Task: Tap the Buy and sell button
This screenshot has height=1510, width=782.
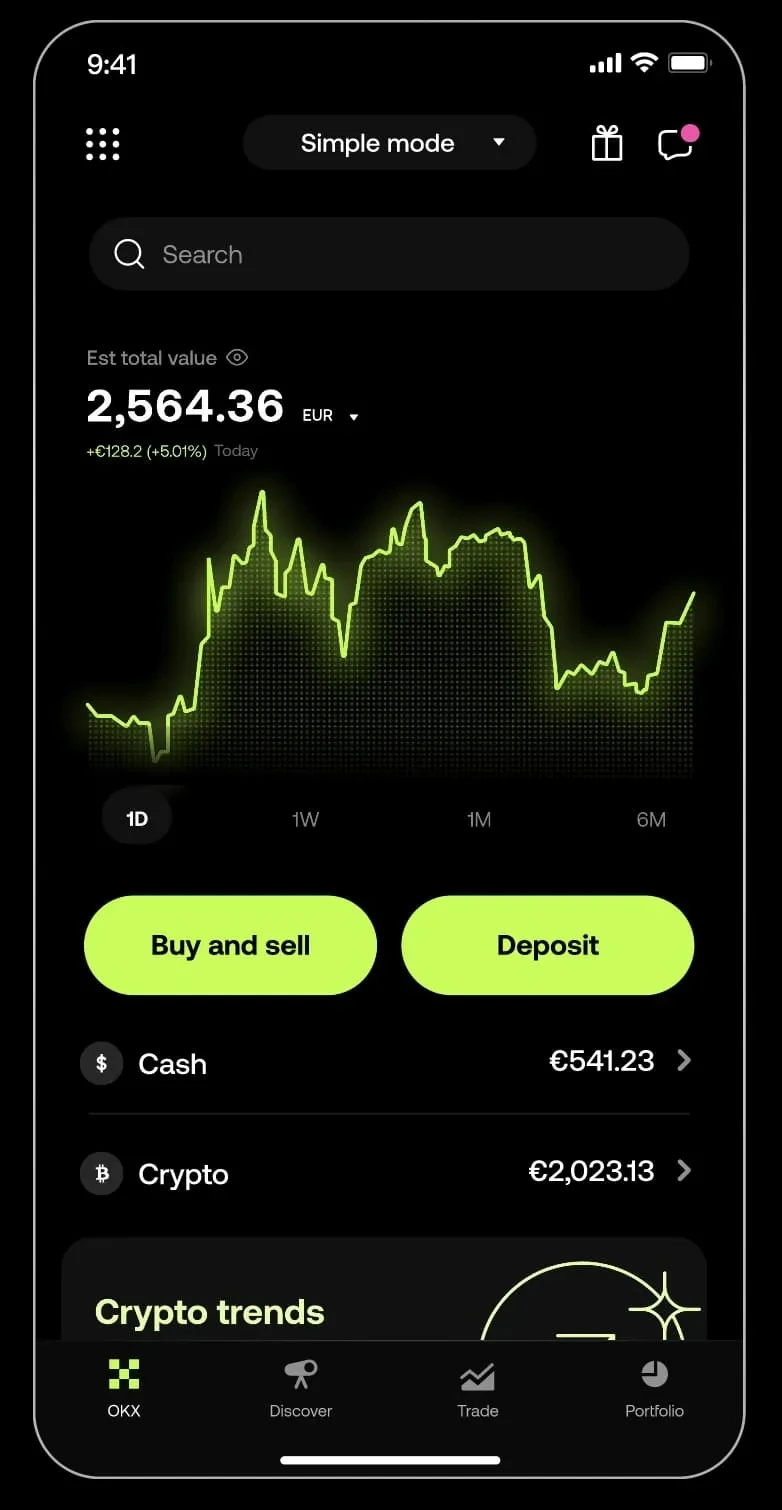Action: [230, 945]
